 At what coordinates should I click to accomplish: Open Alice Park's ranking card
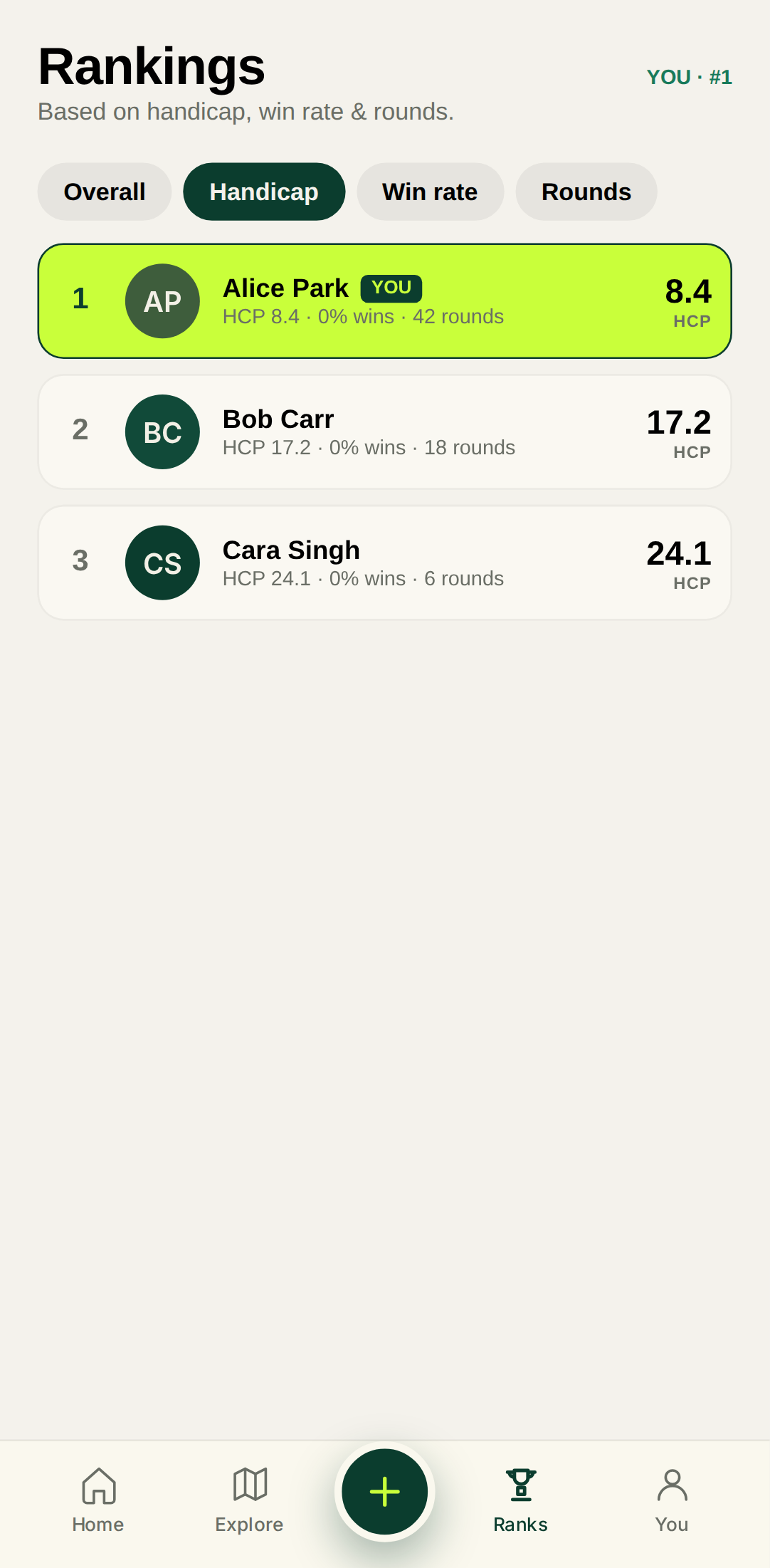coord(384,301)
